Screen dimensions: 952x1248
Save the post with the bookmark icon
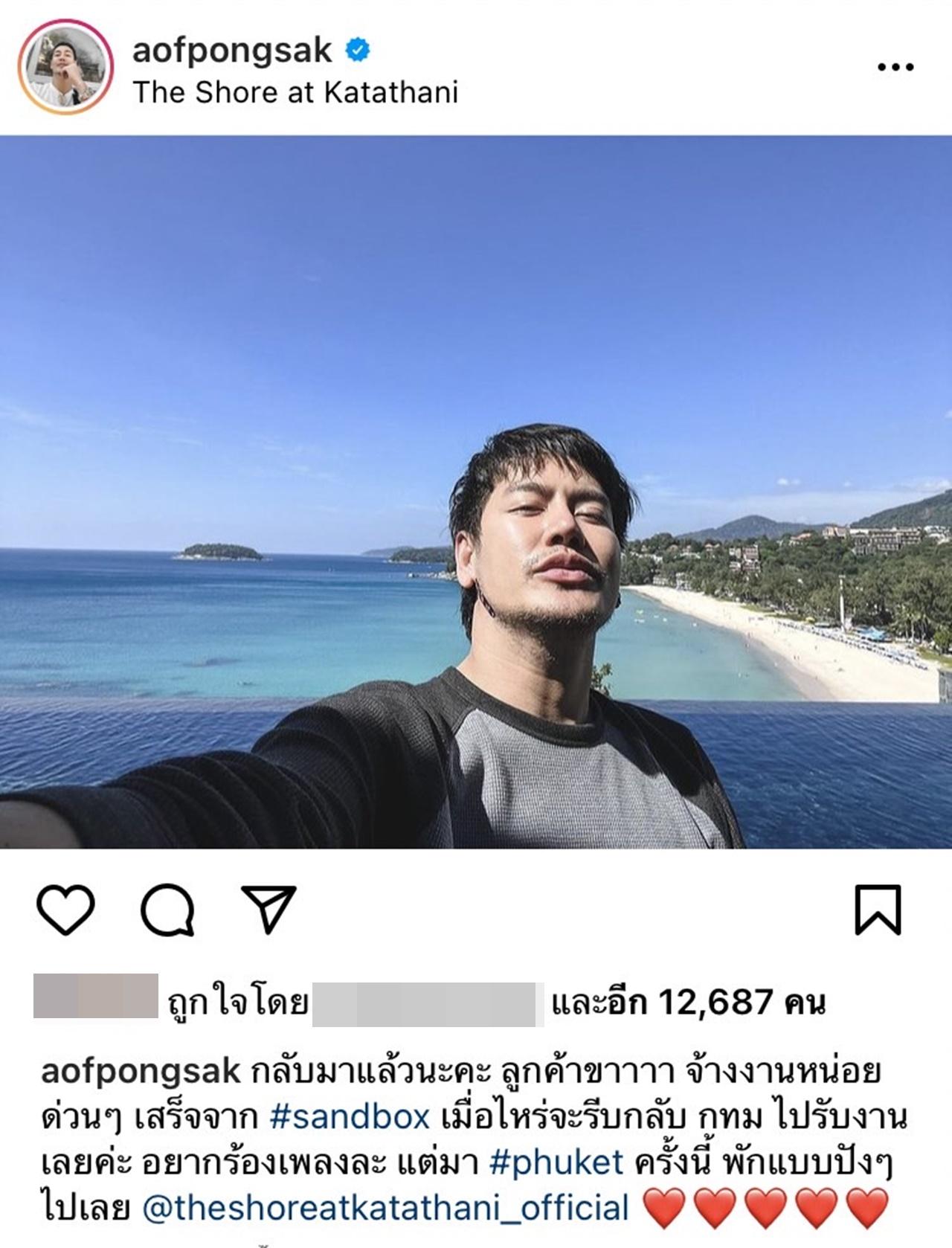tap(878, 909)
